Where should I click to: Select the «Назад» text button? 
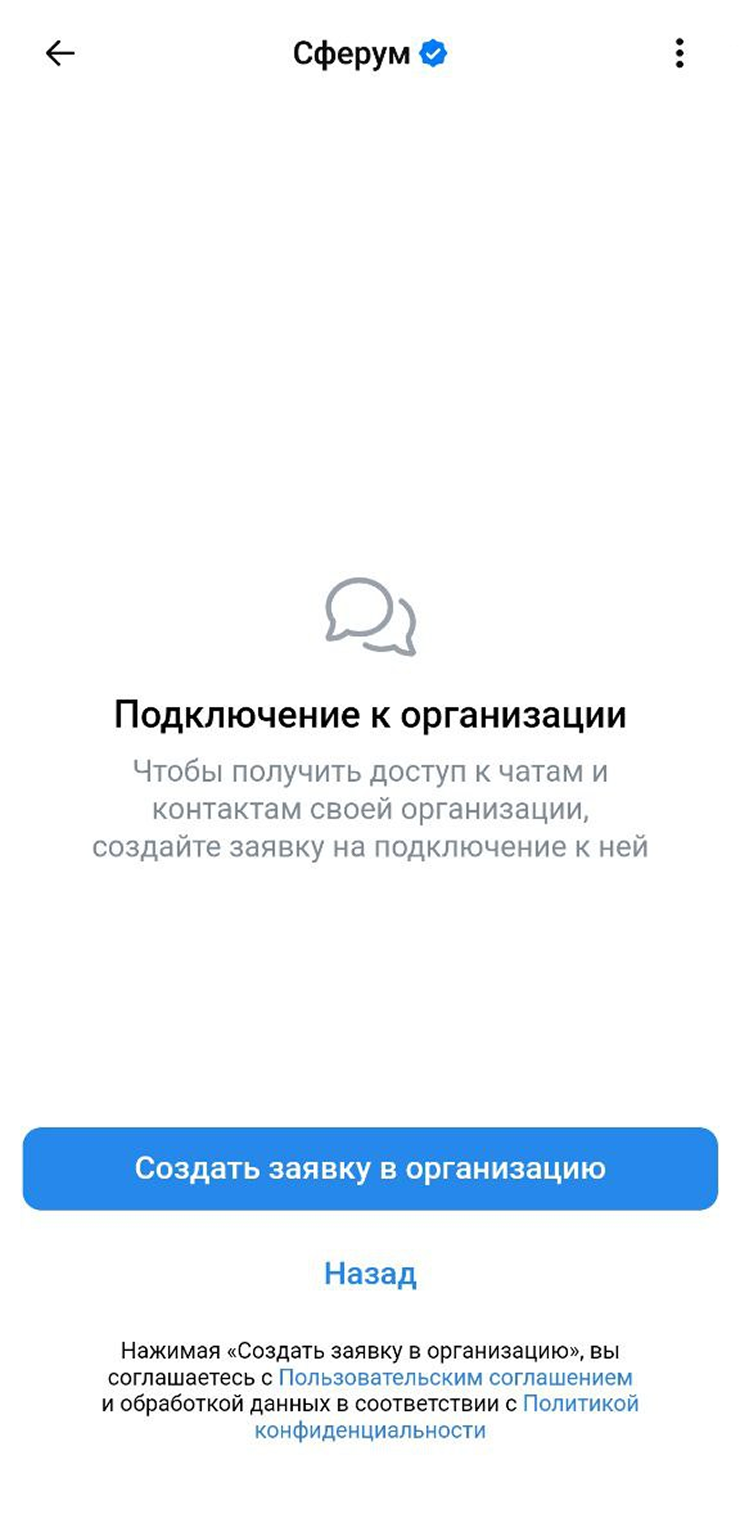tap(370, 1273)
